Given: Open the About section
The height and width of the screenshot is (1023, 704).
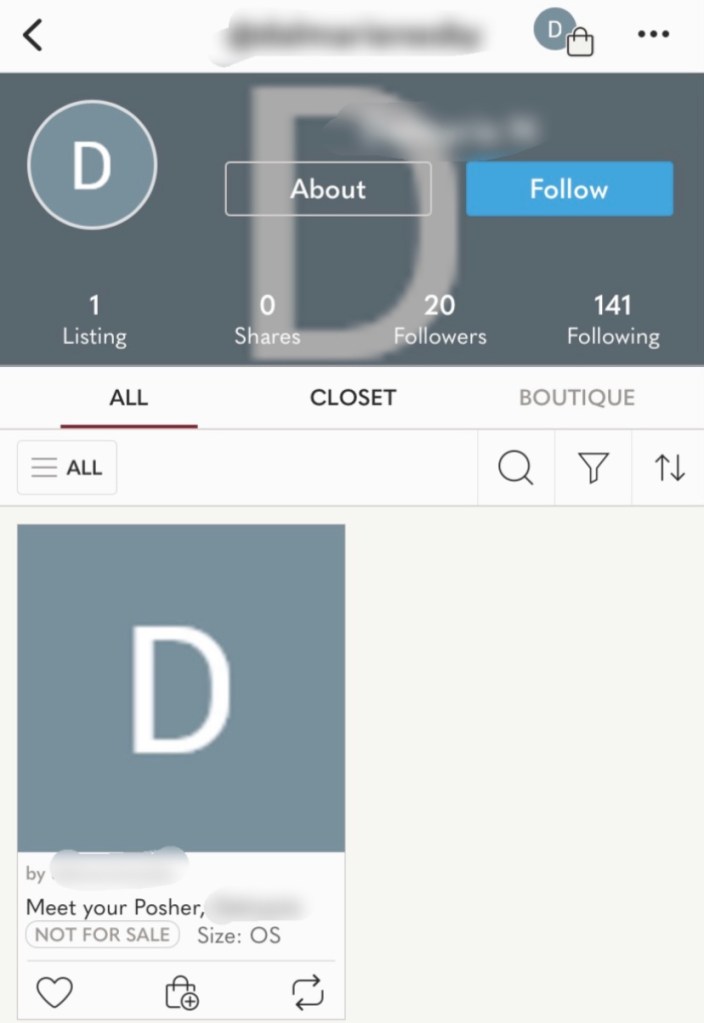Looking at the screenshot, I should (x=328, y=189).
